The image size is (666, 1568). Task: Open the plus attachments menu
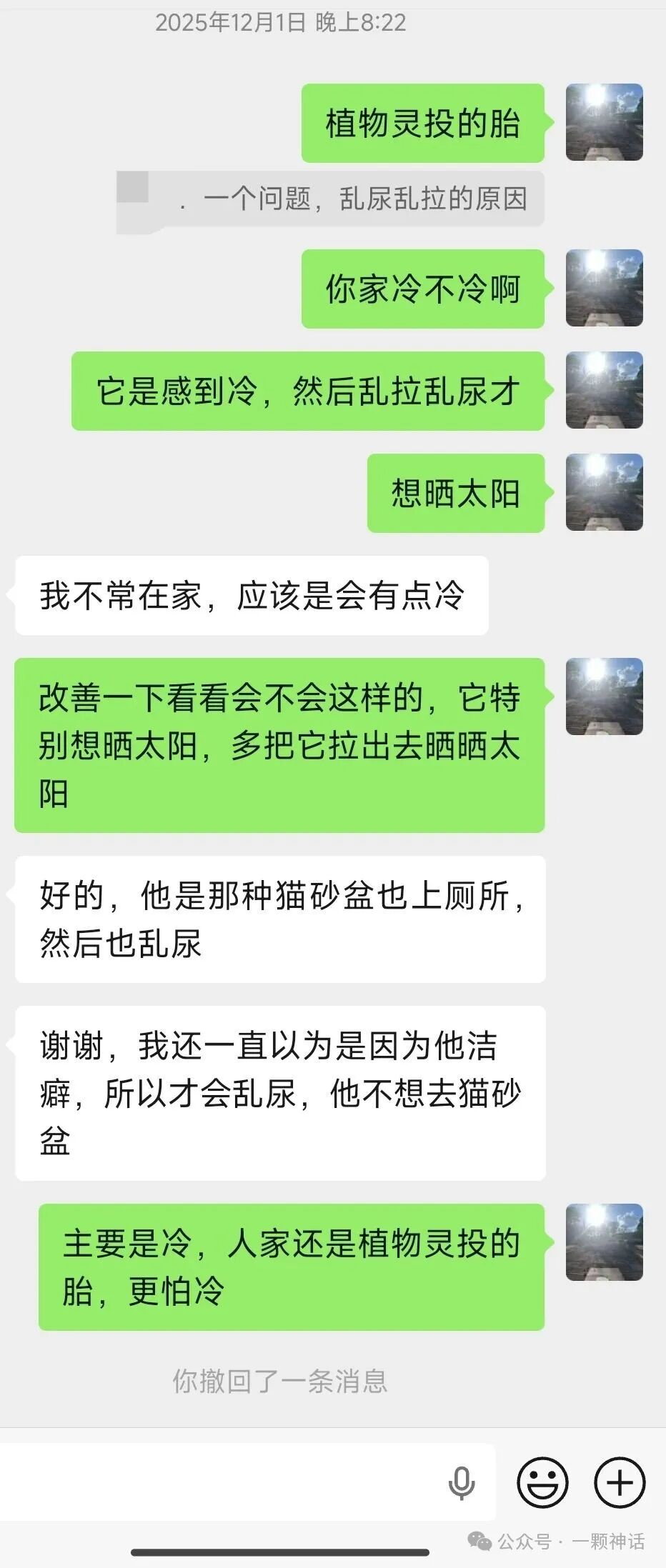click(x=620, y=1483)
